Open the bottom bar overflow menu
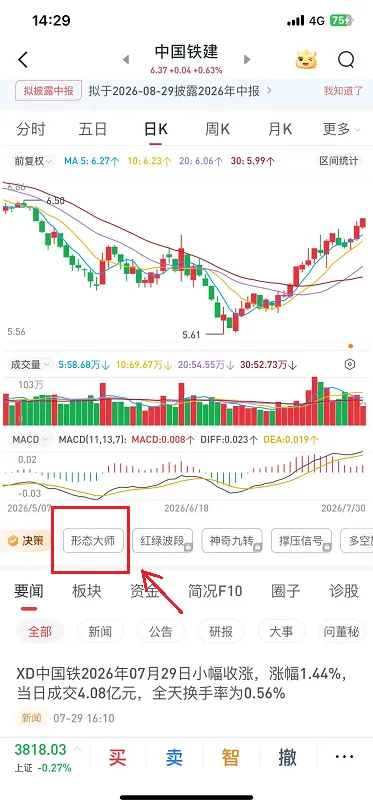Image resolution: width=373 pixels, height=807 pixels. [344, 757]
